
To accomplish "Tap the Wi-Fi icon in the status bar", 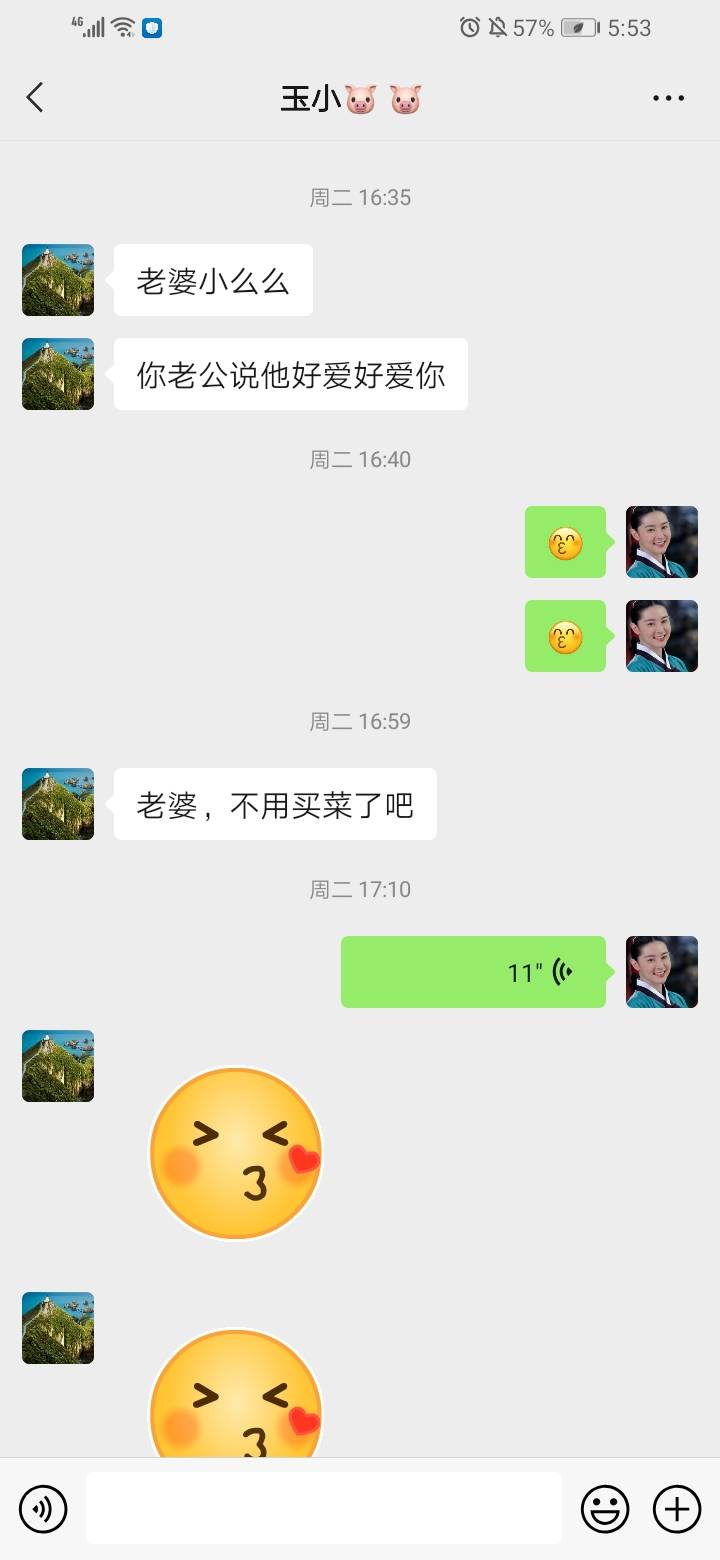I will [123, 28].
